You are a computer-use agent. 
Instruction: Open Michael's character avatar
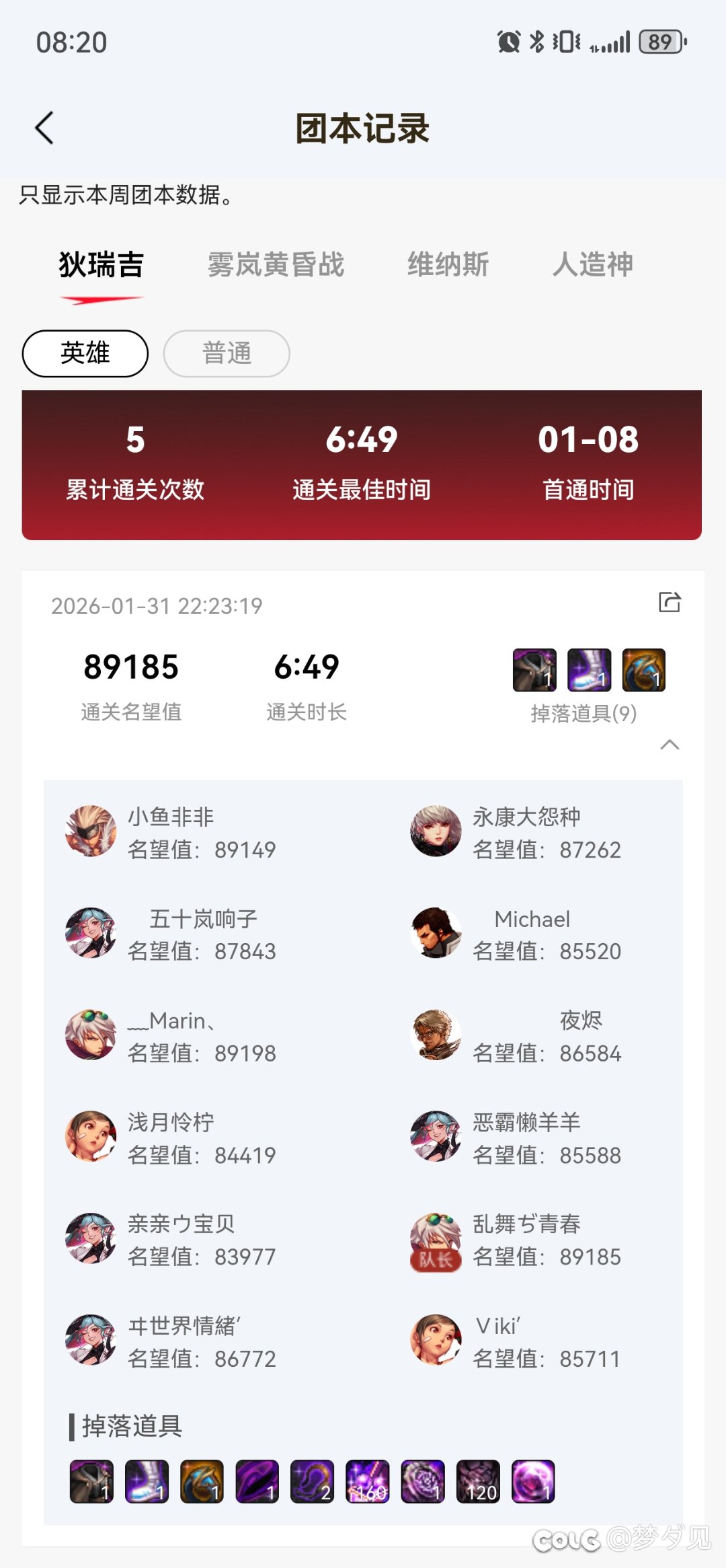point(436,934)
